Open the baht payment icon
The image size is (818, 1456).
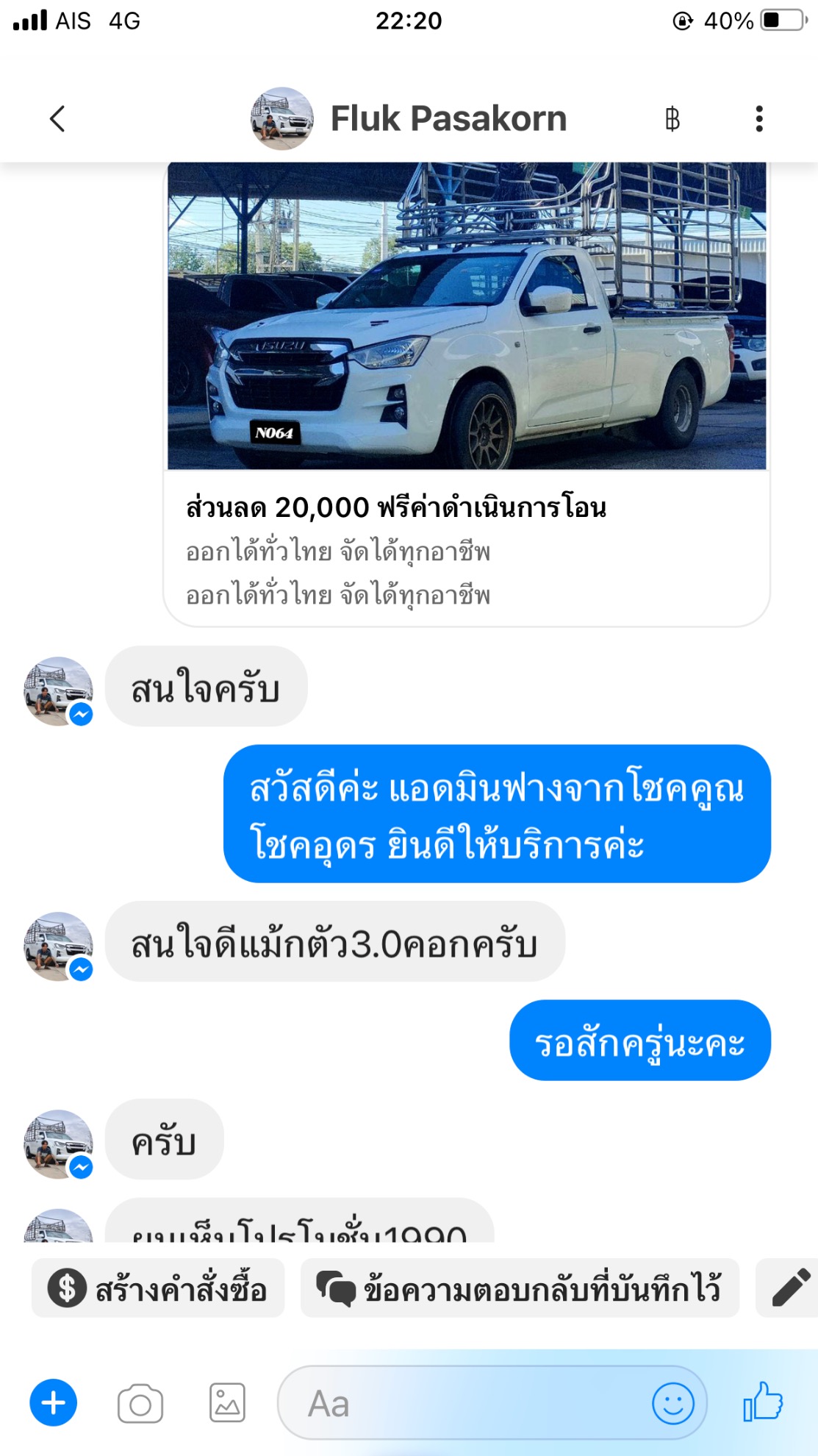pos(672,118)
